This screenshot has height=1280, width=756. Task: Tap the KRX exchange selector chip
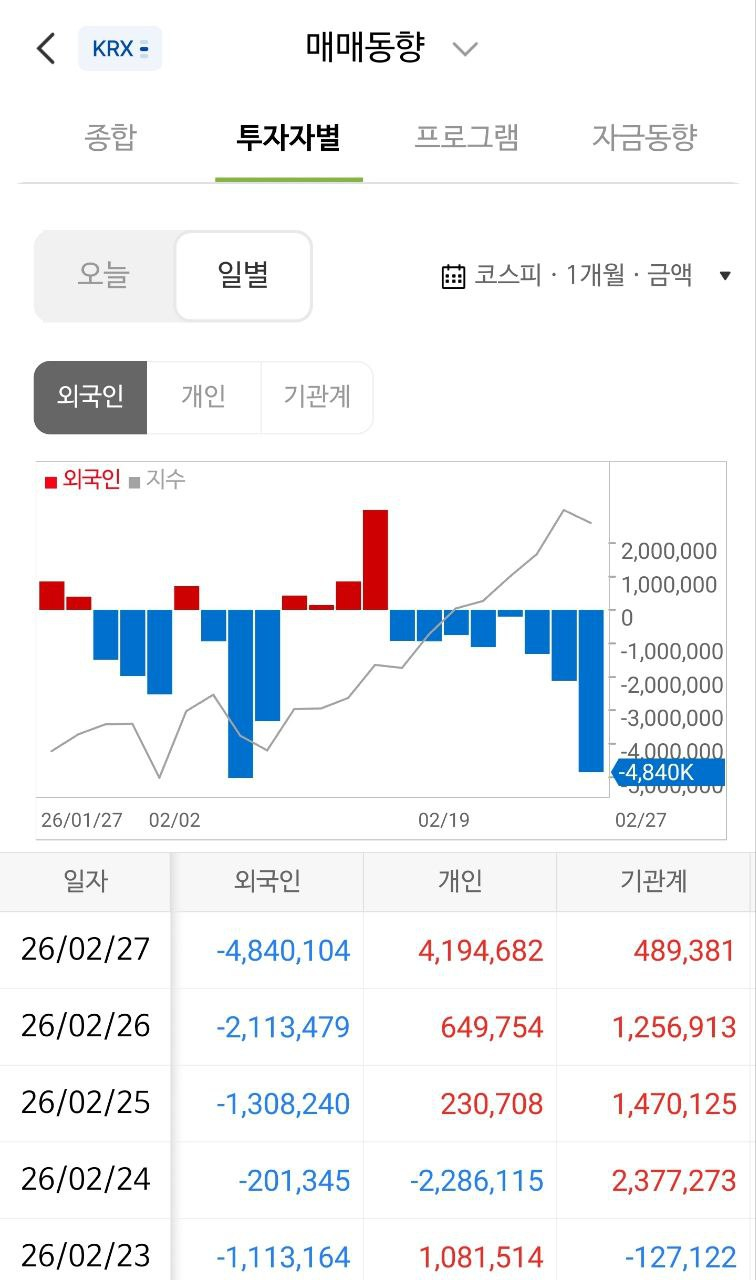coord(120,48)
